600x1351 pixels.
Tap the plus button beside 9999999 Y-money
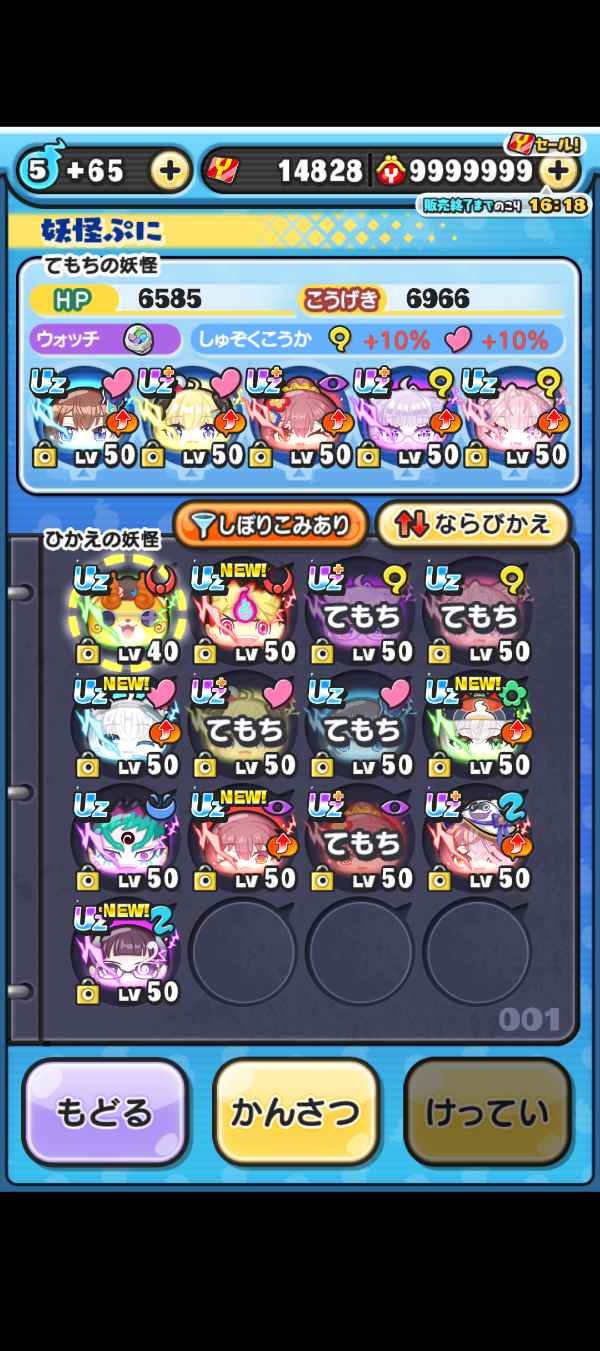559,171
